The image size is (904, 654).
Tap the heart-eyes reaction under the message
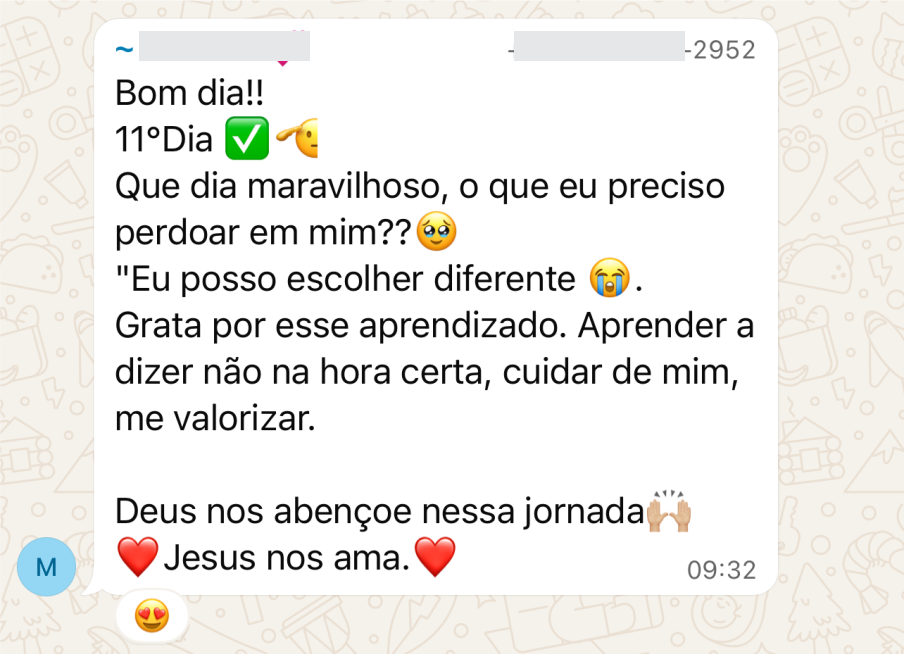151,616
